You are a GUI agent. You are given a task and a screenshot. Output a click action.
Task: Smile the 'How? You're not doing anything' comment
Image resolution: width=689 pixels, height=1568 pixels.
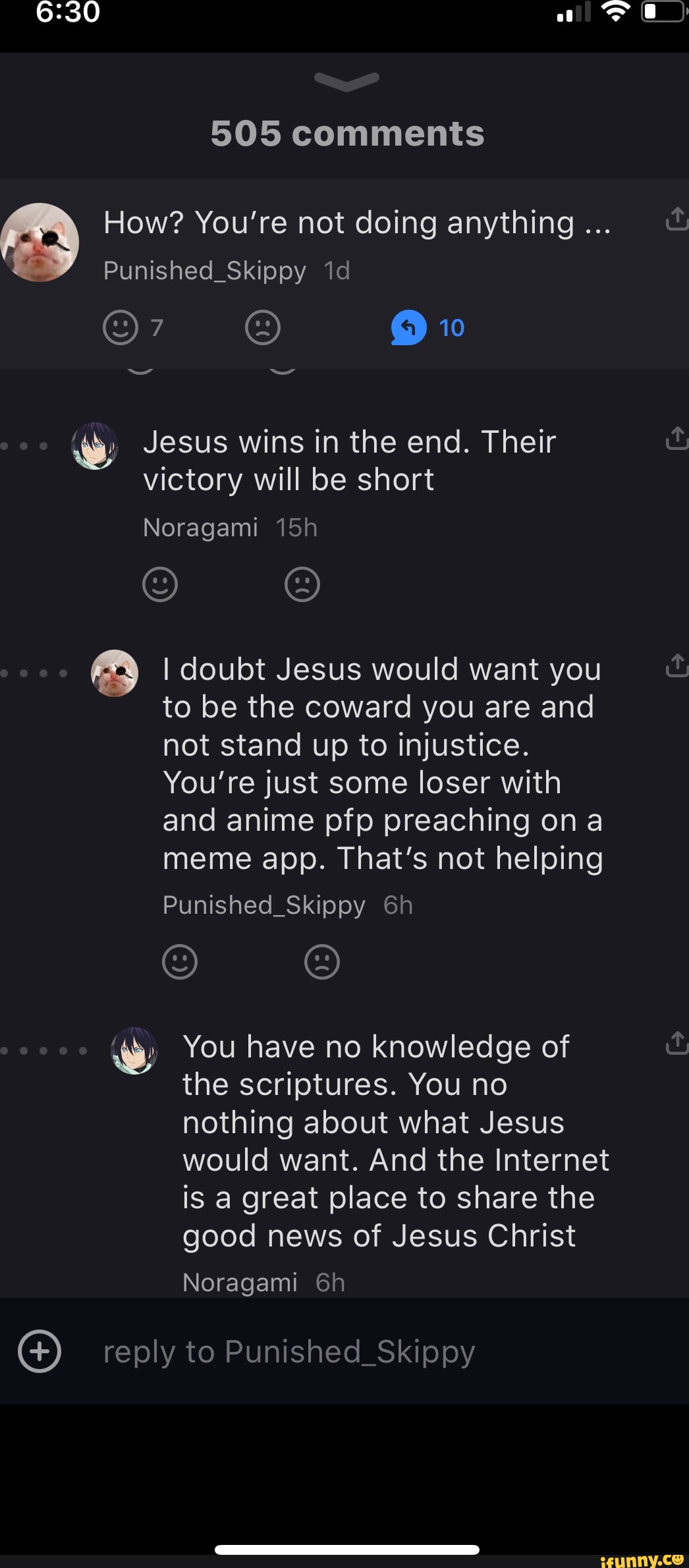pos(121,327)
